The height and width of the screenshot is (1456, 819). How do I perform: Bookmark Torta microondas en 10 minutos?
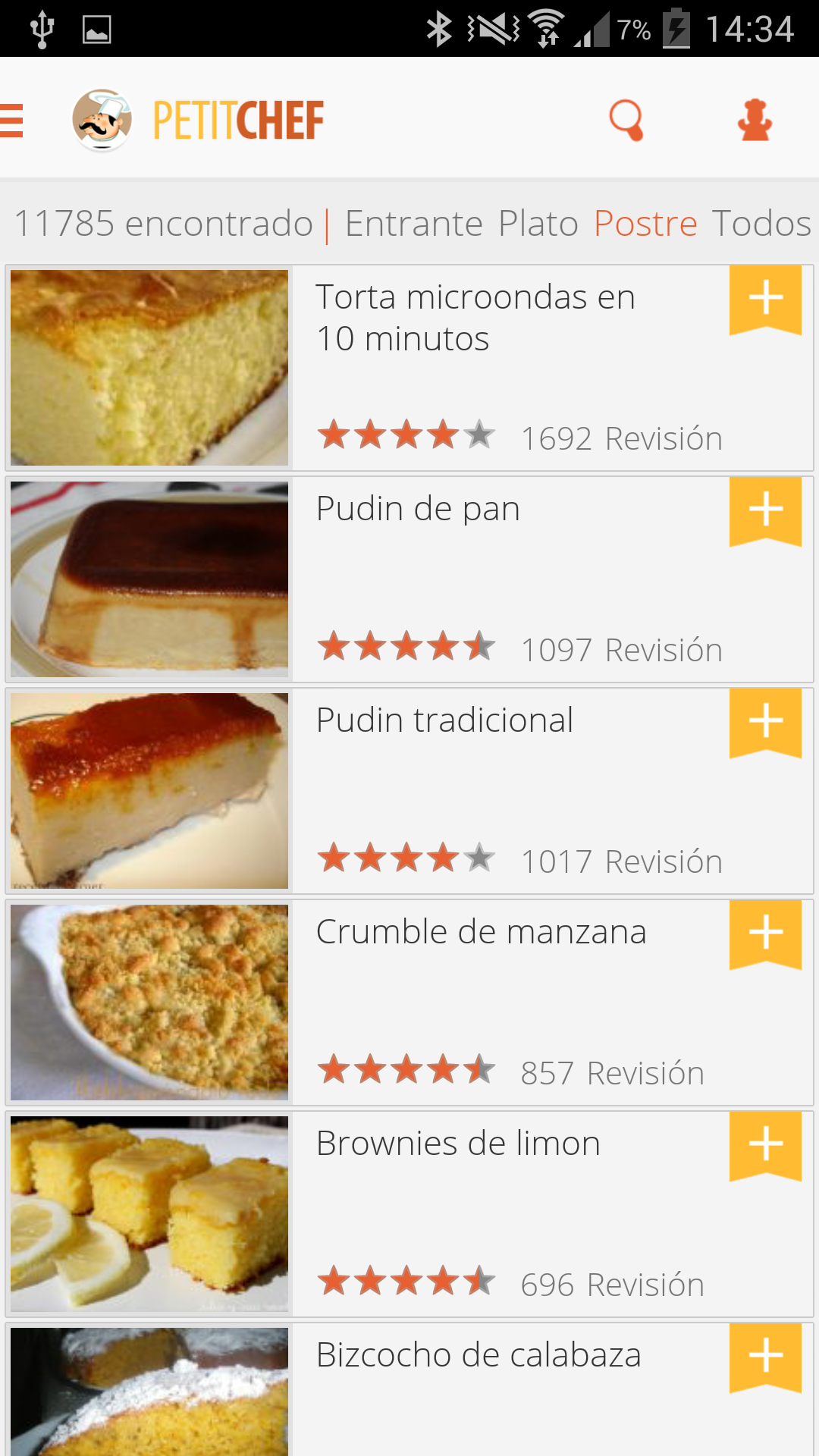click(x=765, y=298)
